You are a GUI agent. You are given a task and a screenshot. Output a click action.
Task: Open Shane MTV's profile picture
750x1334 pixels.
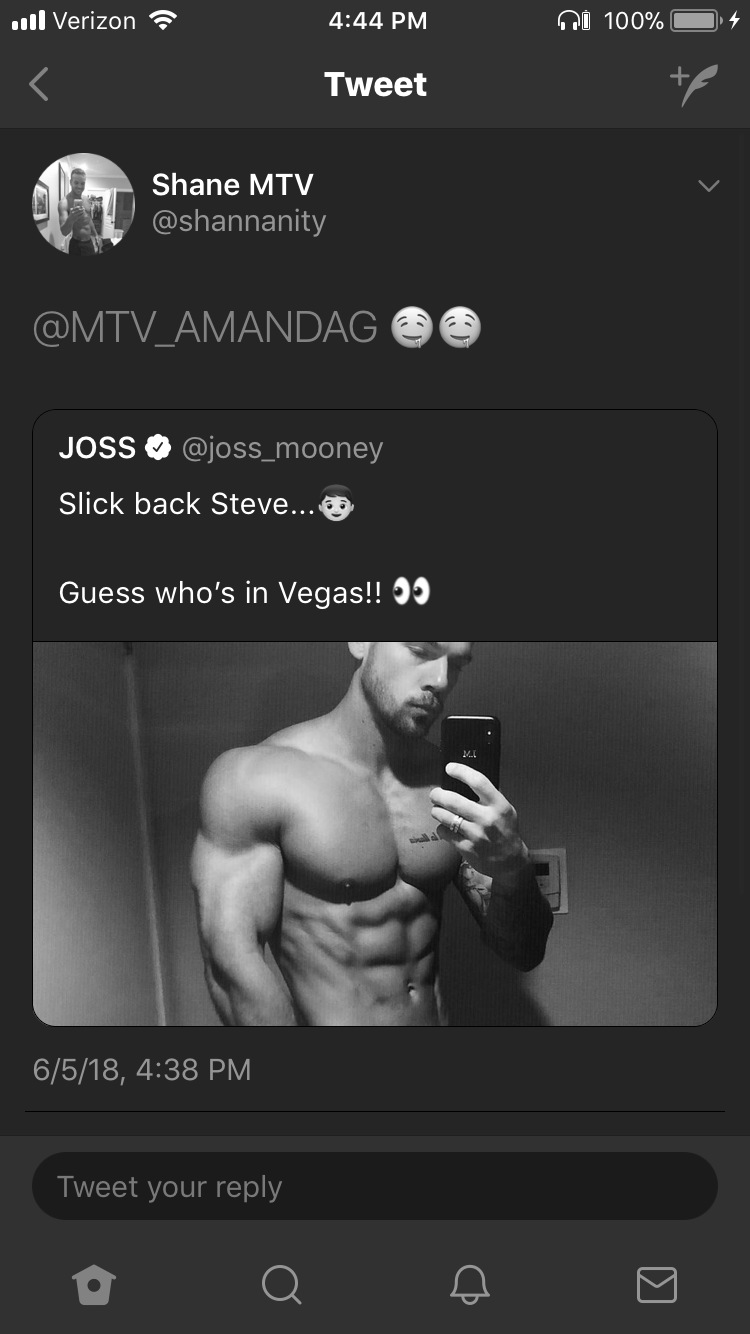[84, 203]
